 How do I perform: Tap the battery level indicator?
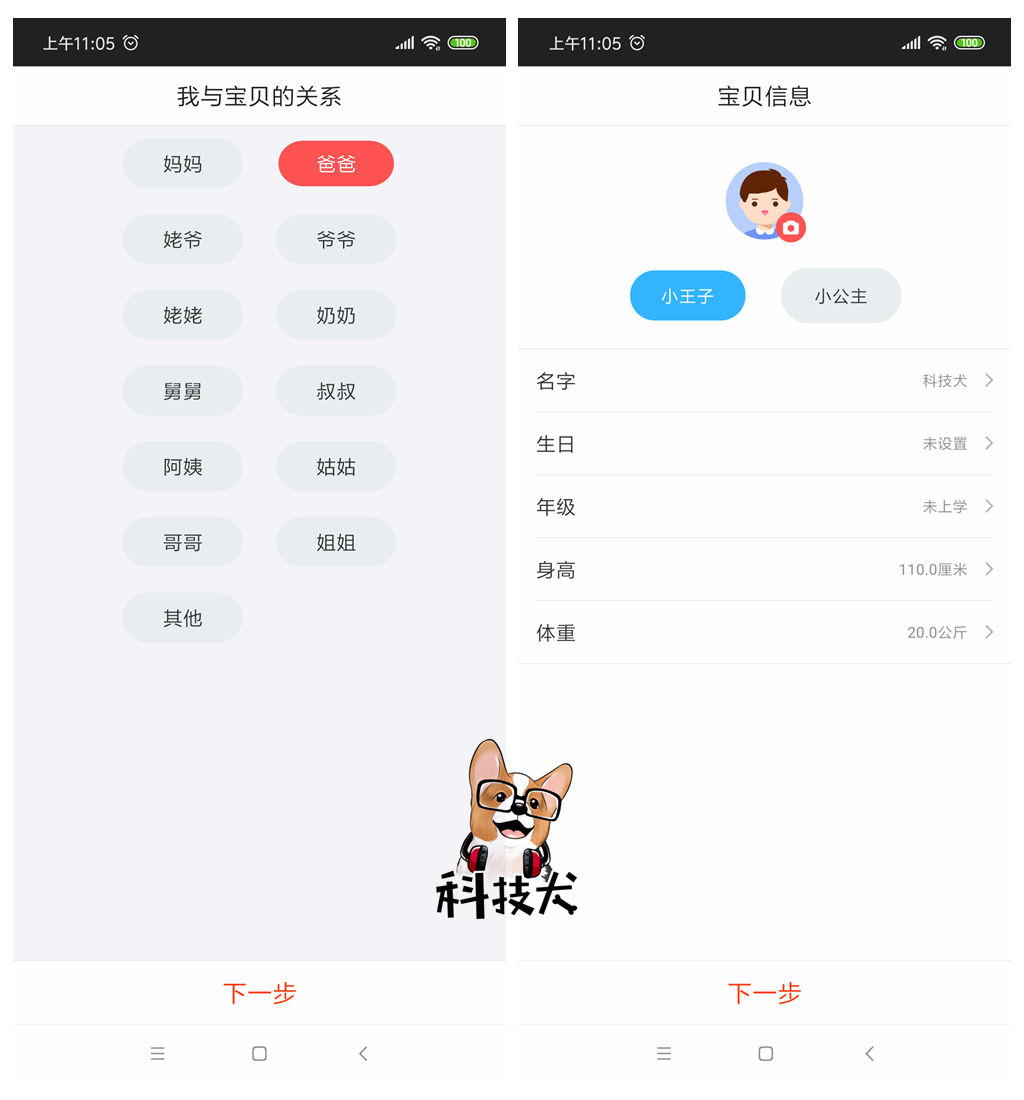point(968,43)
